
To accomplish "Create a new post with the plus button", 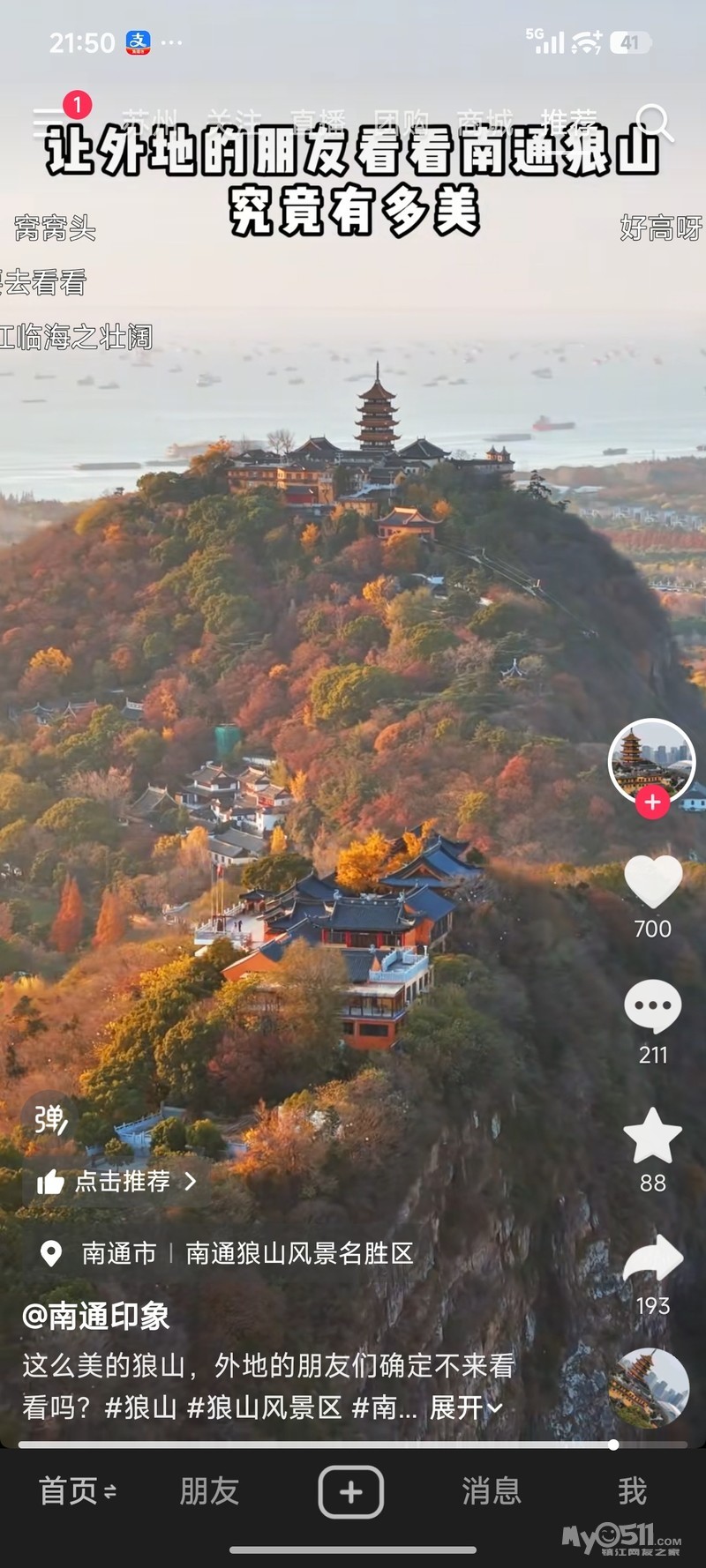I will click(x=351, y=1491).
